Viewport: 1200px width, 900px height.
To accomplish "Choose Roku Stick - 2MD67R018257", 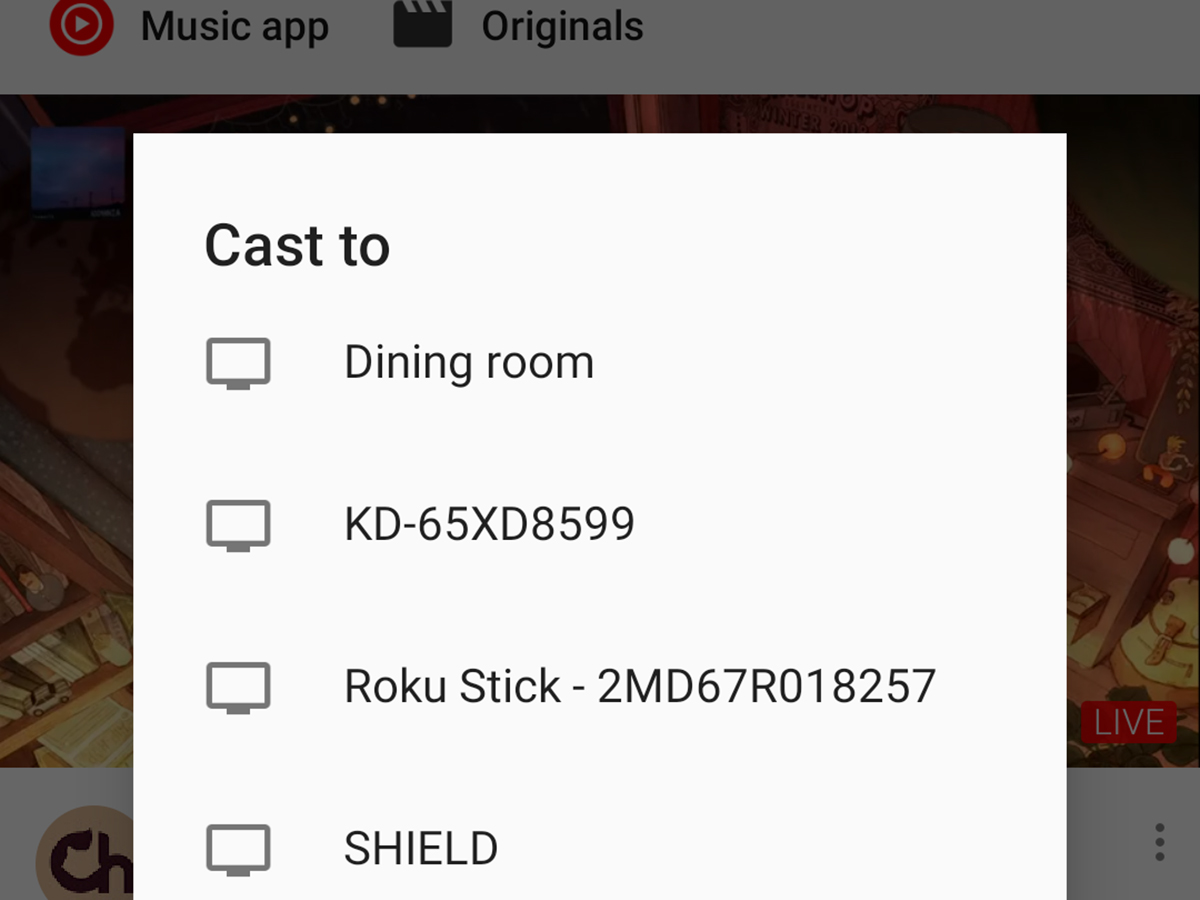I will [639, 686].
